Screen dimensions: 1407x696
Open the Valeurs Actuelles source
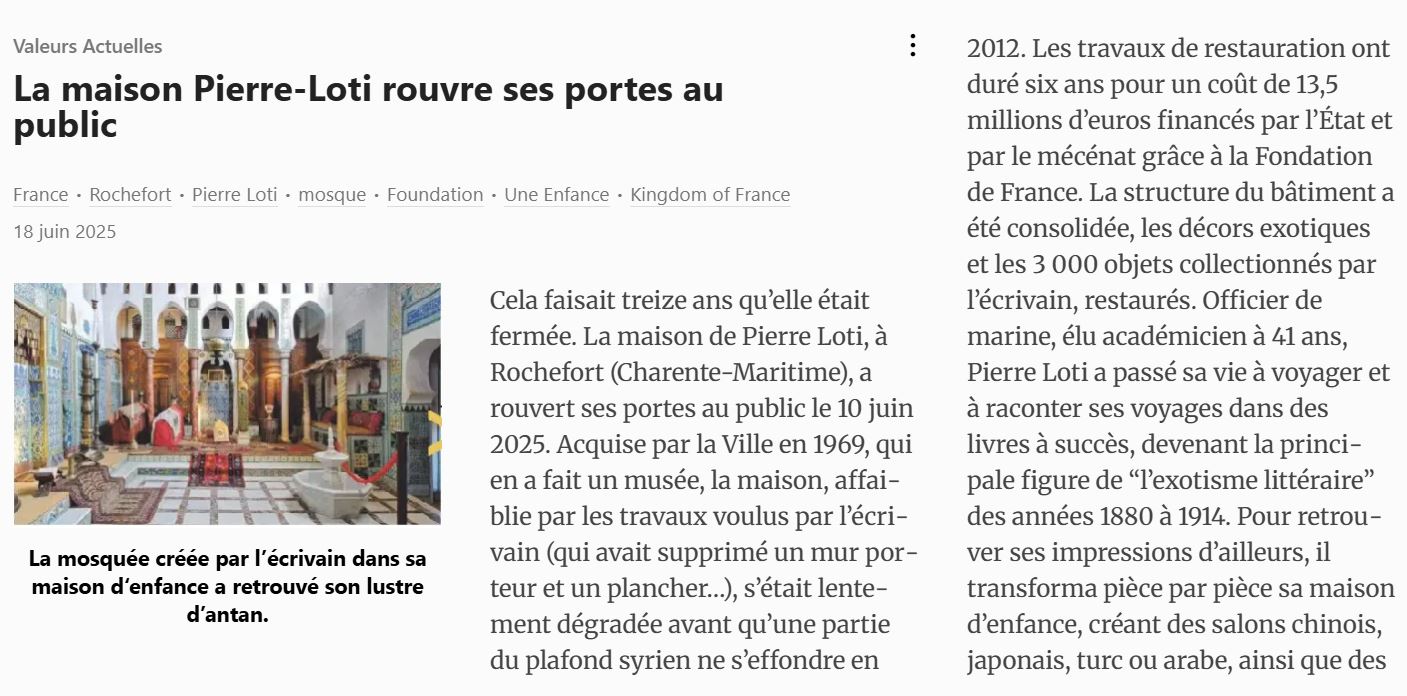coord(88,46)
